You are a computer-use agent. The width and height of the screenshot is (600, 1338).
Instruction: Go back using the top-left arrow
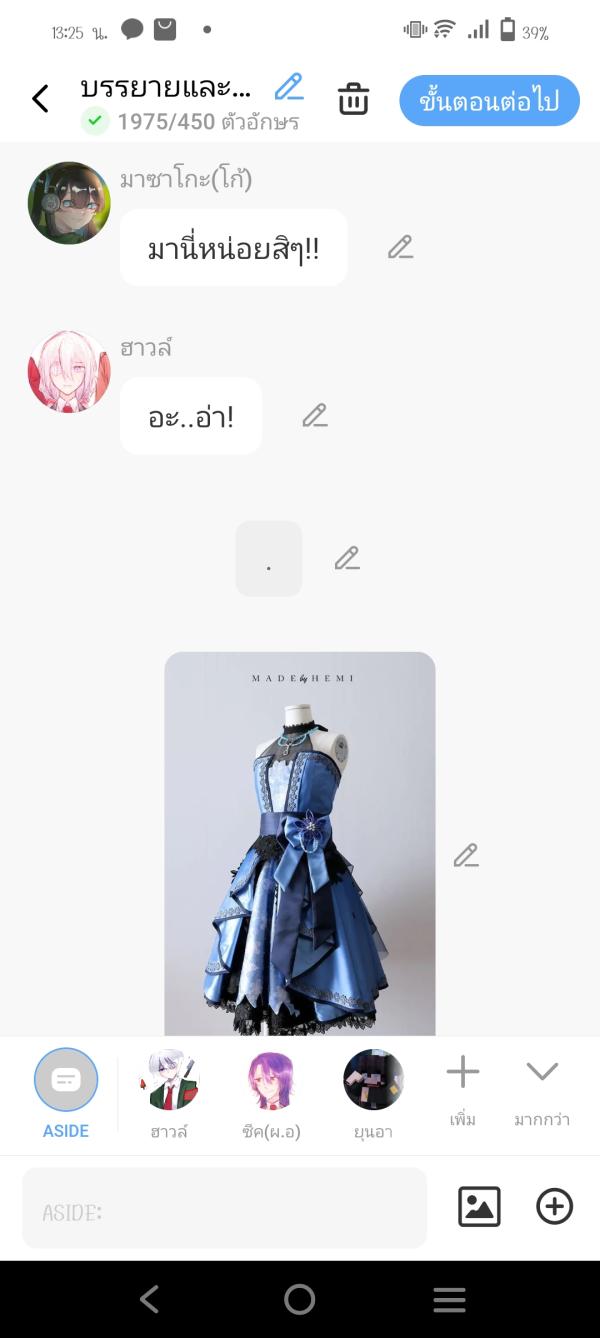click(40, 99)
